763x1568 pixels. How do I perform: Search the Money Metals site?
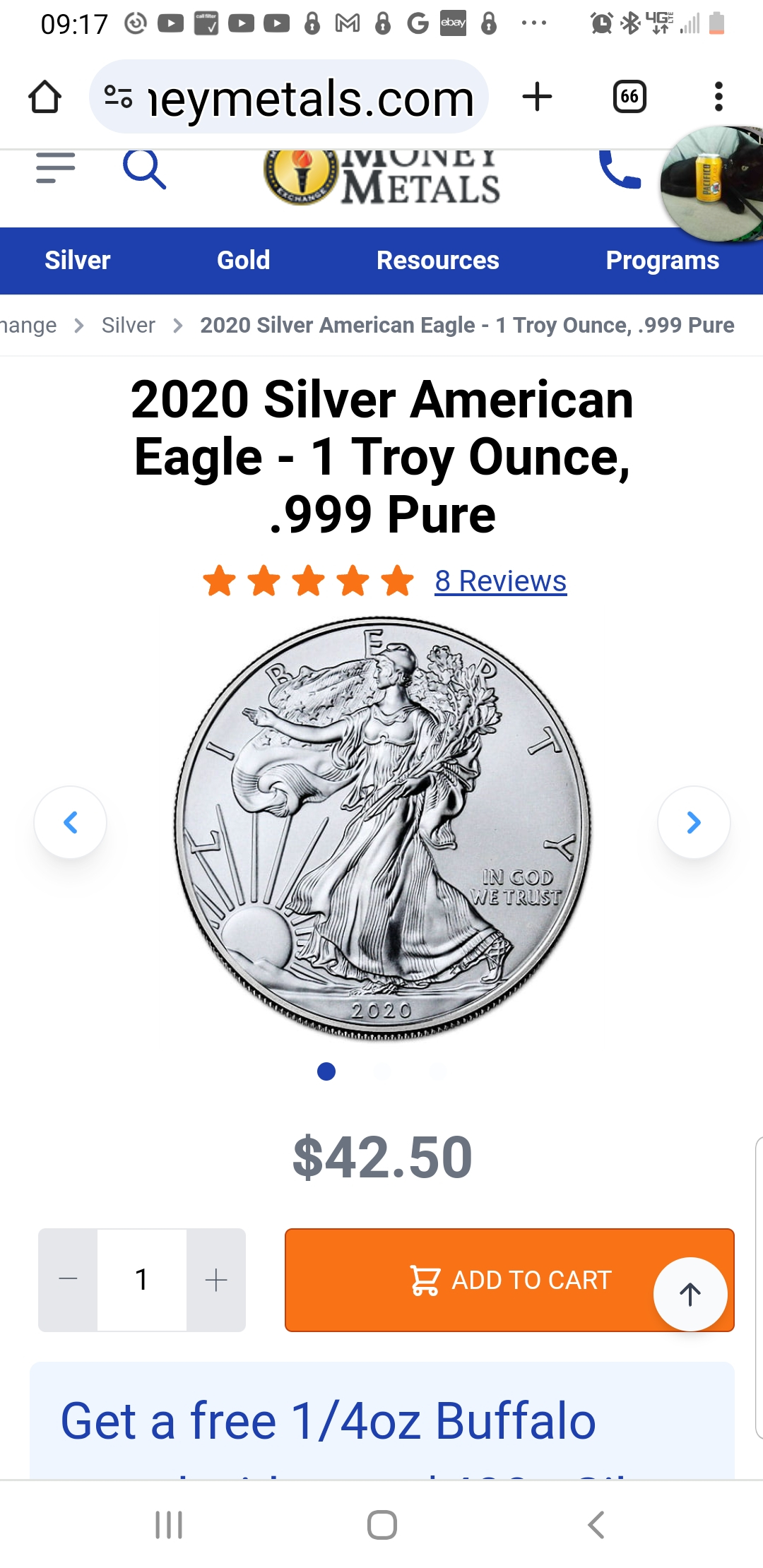[144, 170]
